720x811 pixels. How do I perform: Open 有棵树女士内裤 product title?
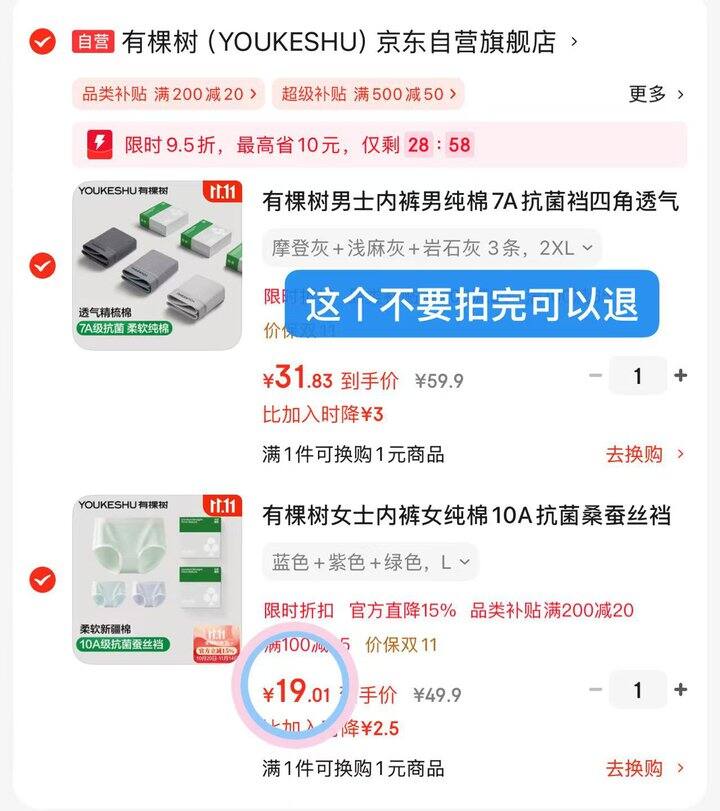(x=466, y=516)
